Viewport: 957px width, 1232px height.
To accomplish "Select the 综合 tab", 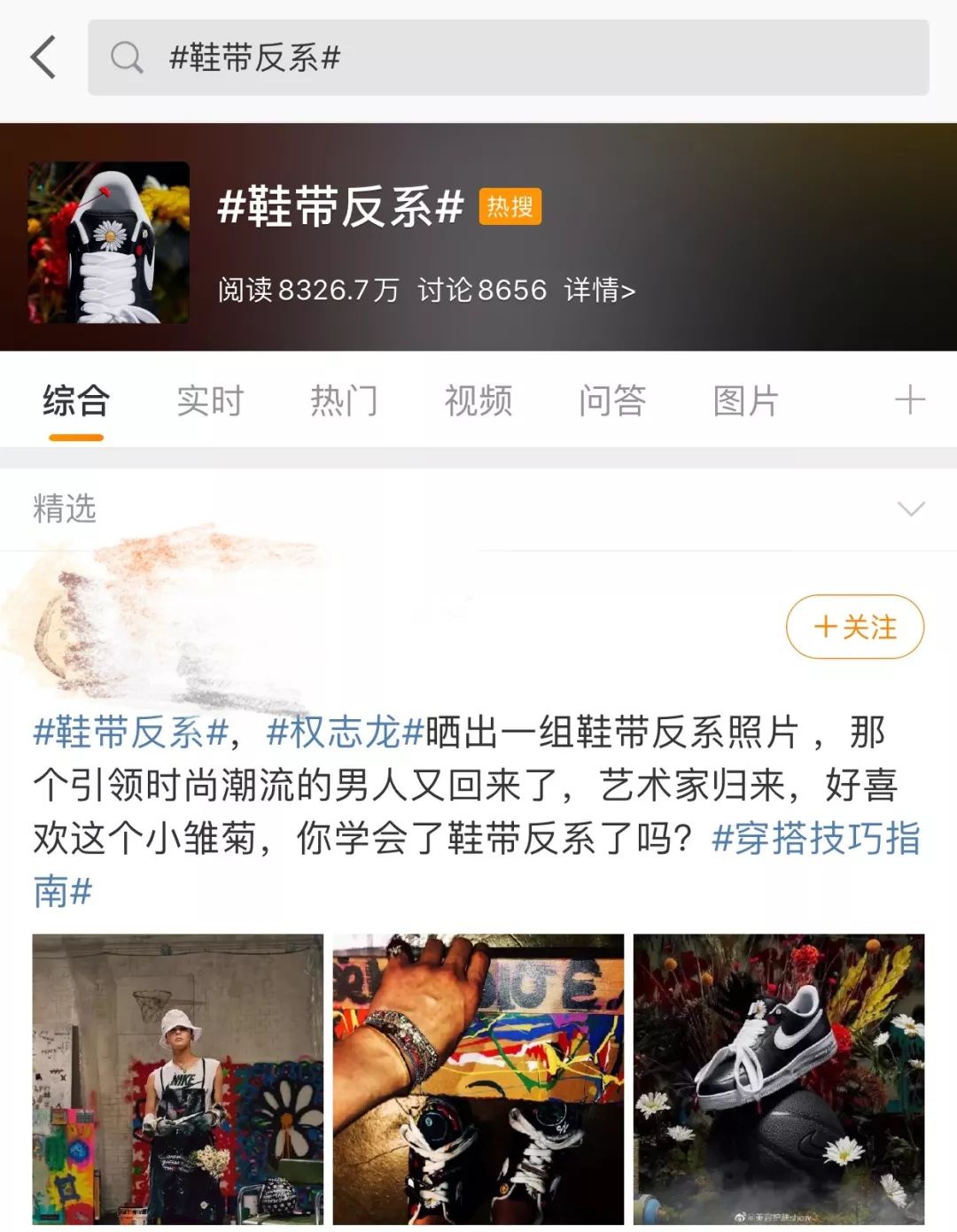I will pos(73,400).
